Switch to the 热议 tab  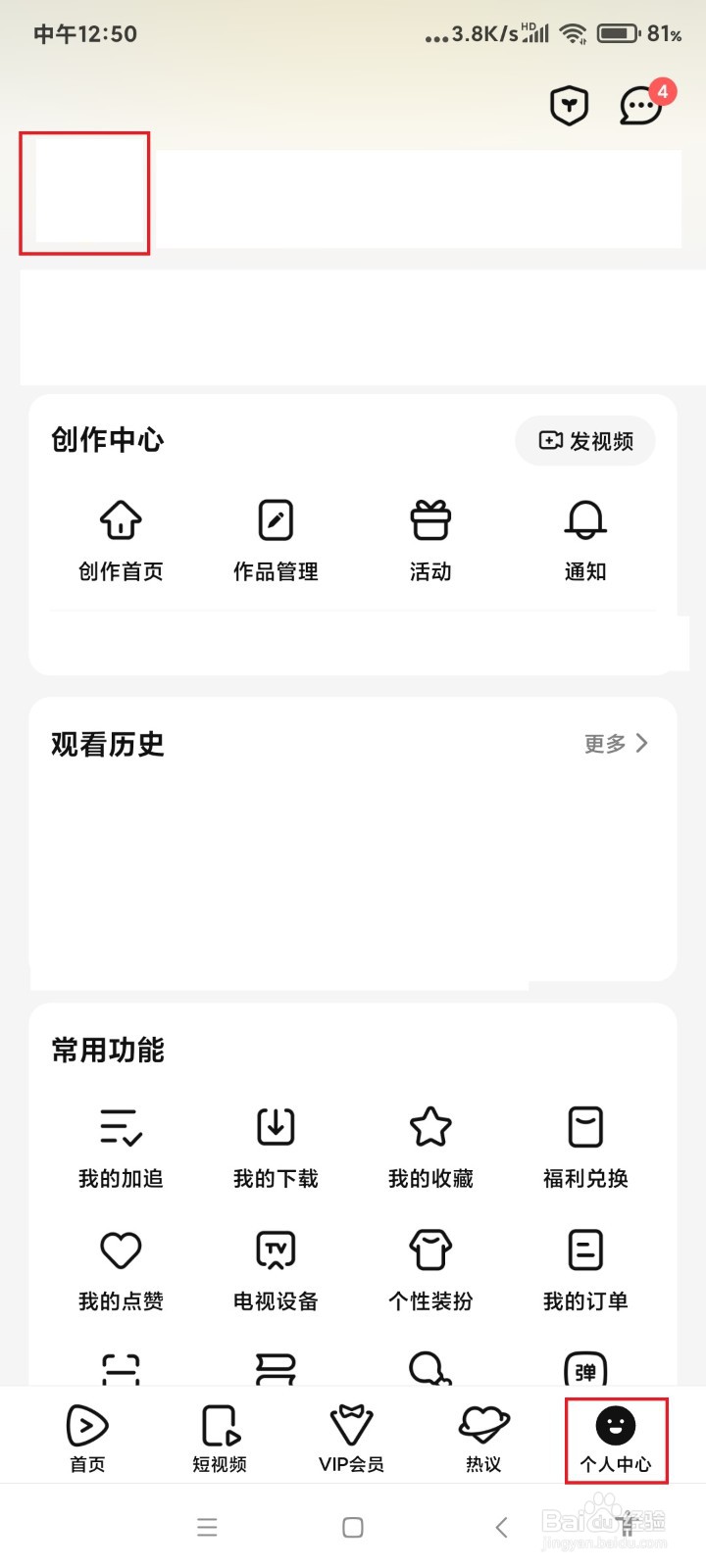pos(483,1439)
